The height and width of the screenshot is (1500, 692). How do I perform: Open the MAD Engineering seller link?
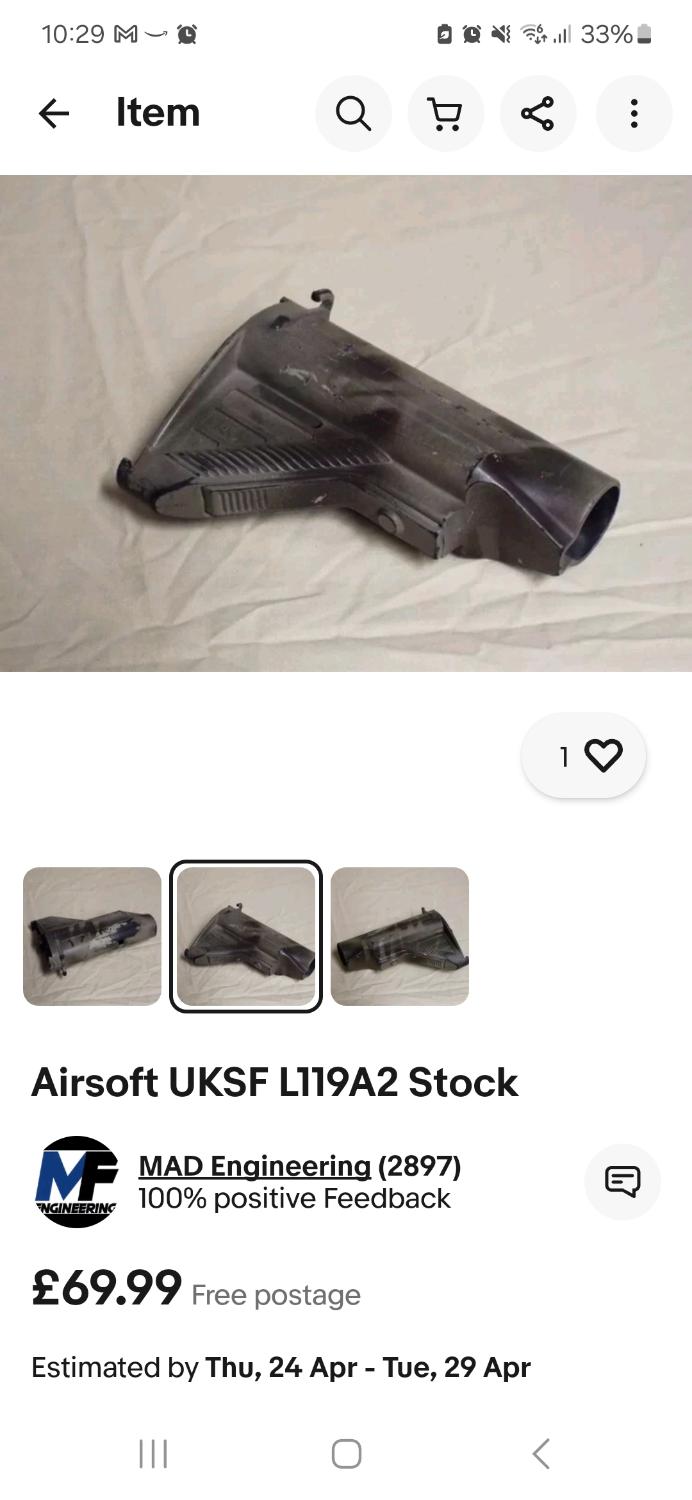tap(254, 1166)
